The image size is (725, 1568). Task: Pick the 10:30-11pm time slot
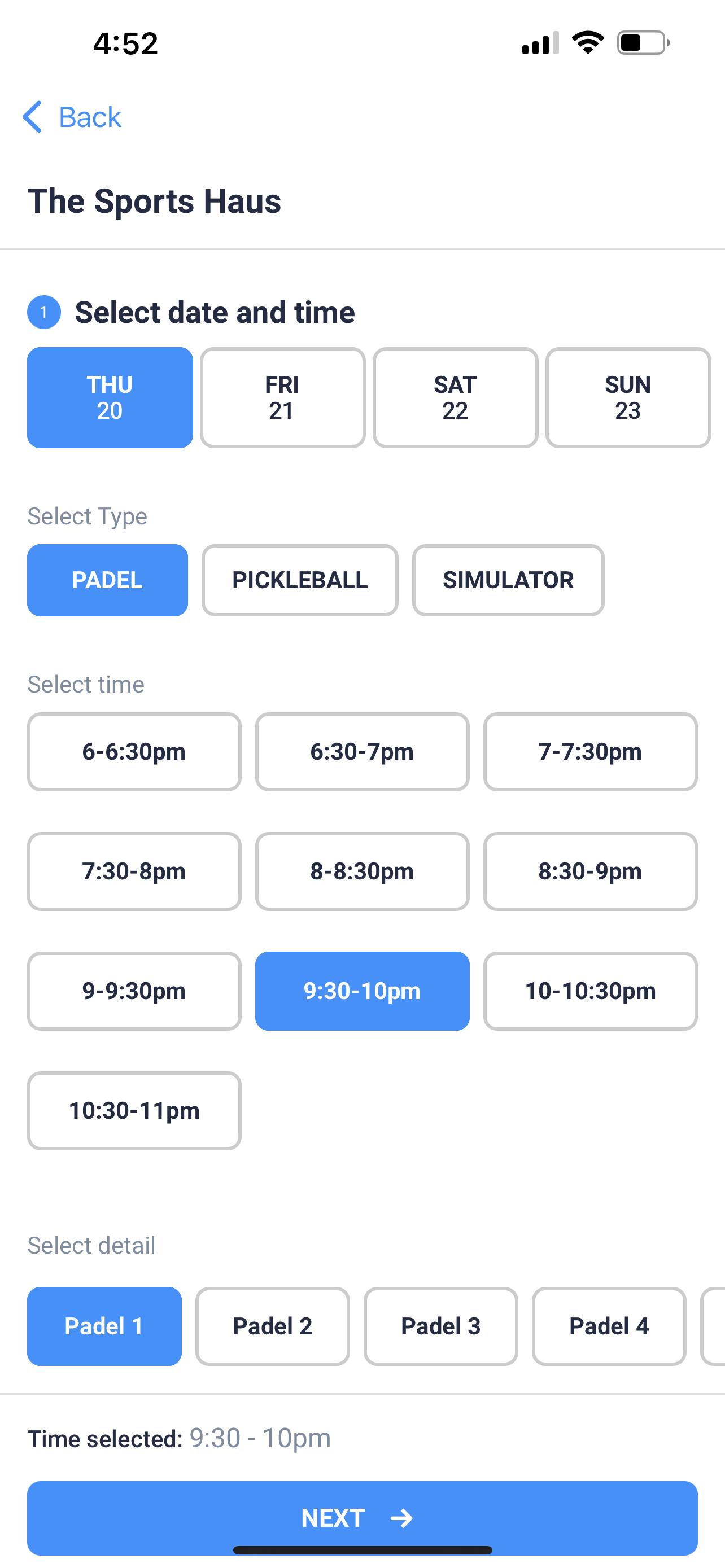click(x=134, y=1111)
